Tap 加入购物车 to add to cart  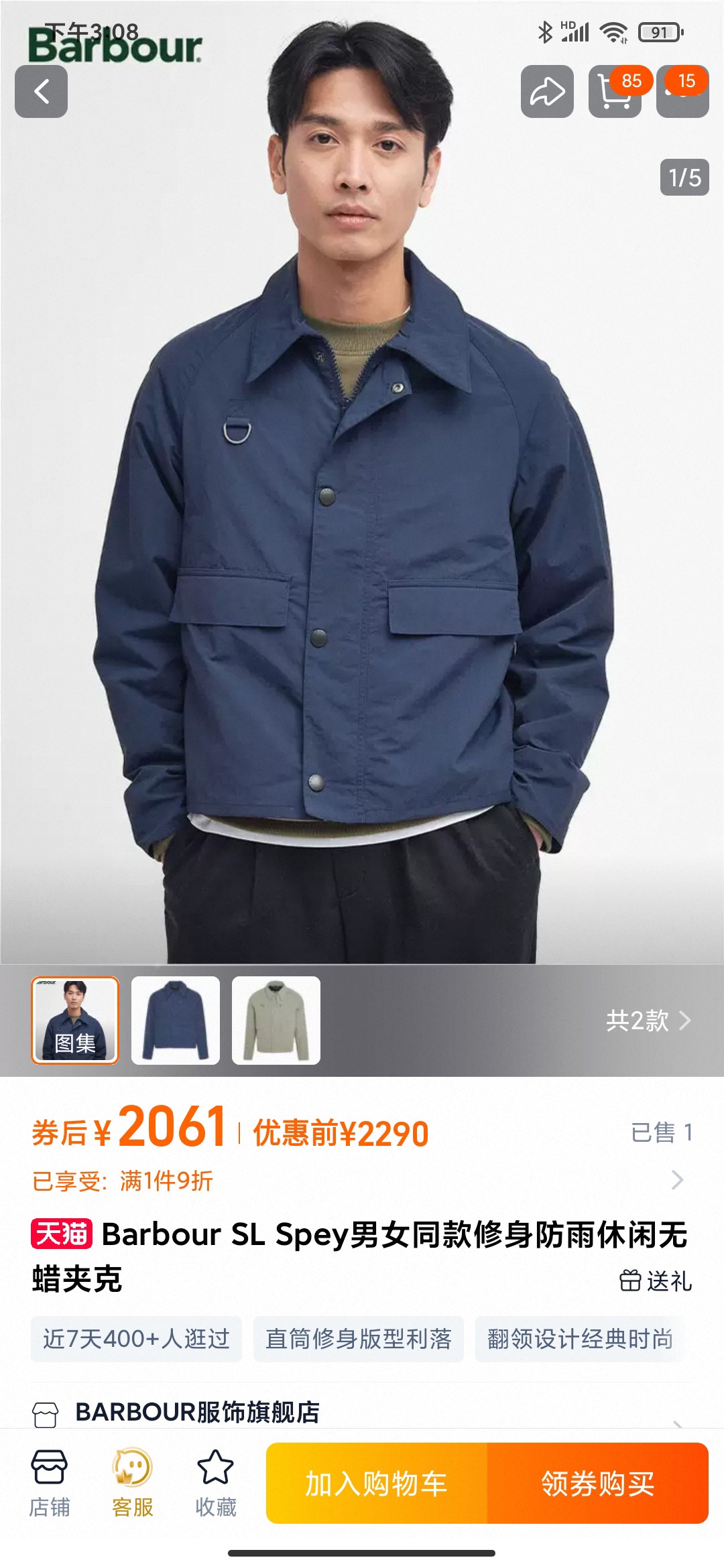coord(377,1484)
